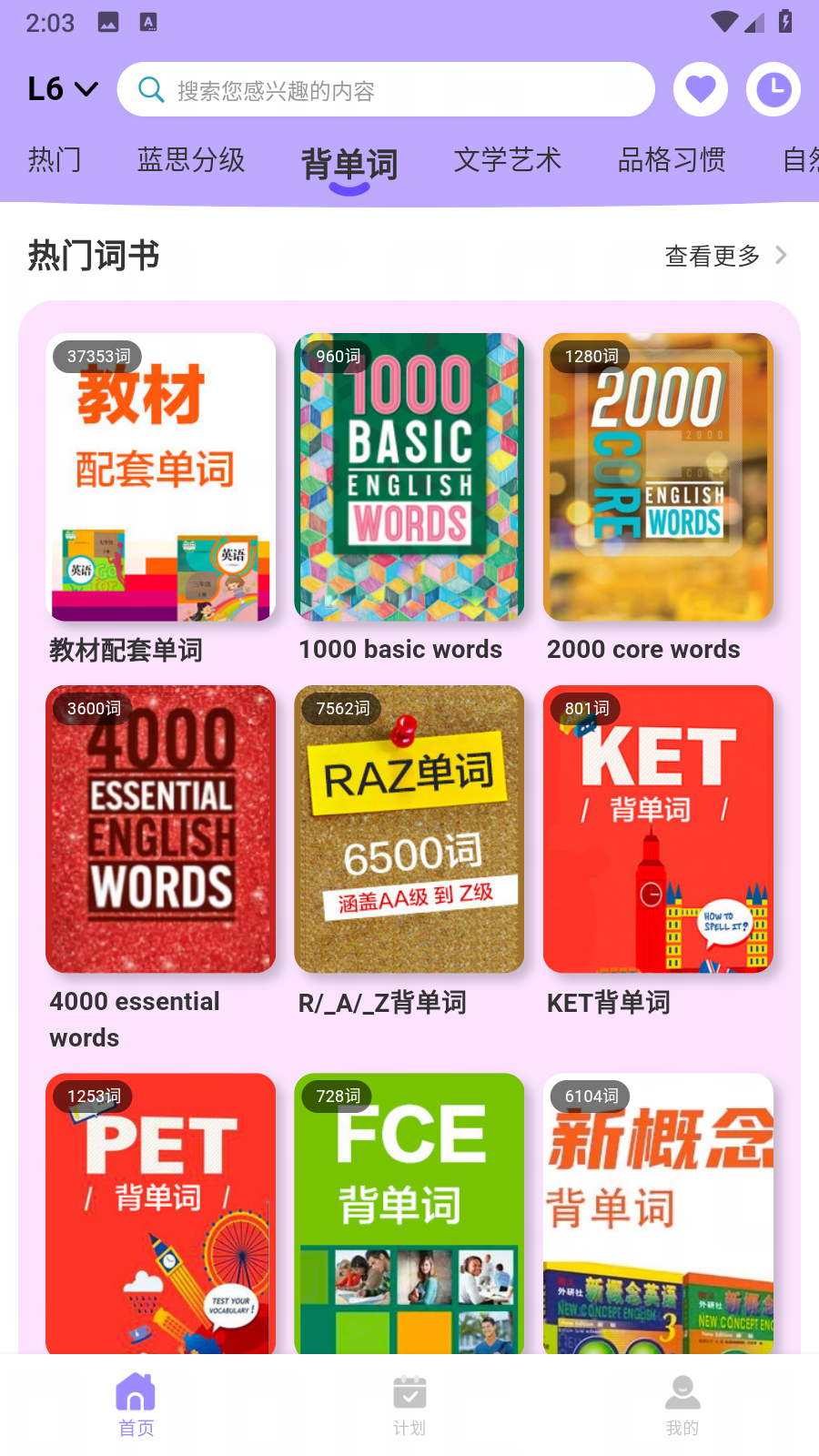The width and height of the screenshot is (819, 1456).
Task: Open the RAZ背单词 word book
Action: click(x=409, y=829)
